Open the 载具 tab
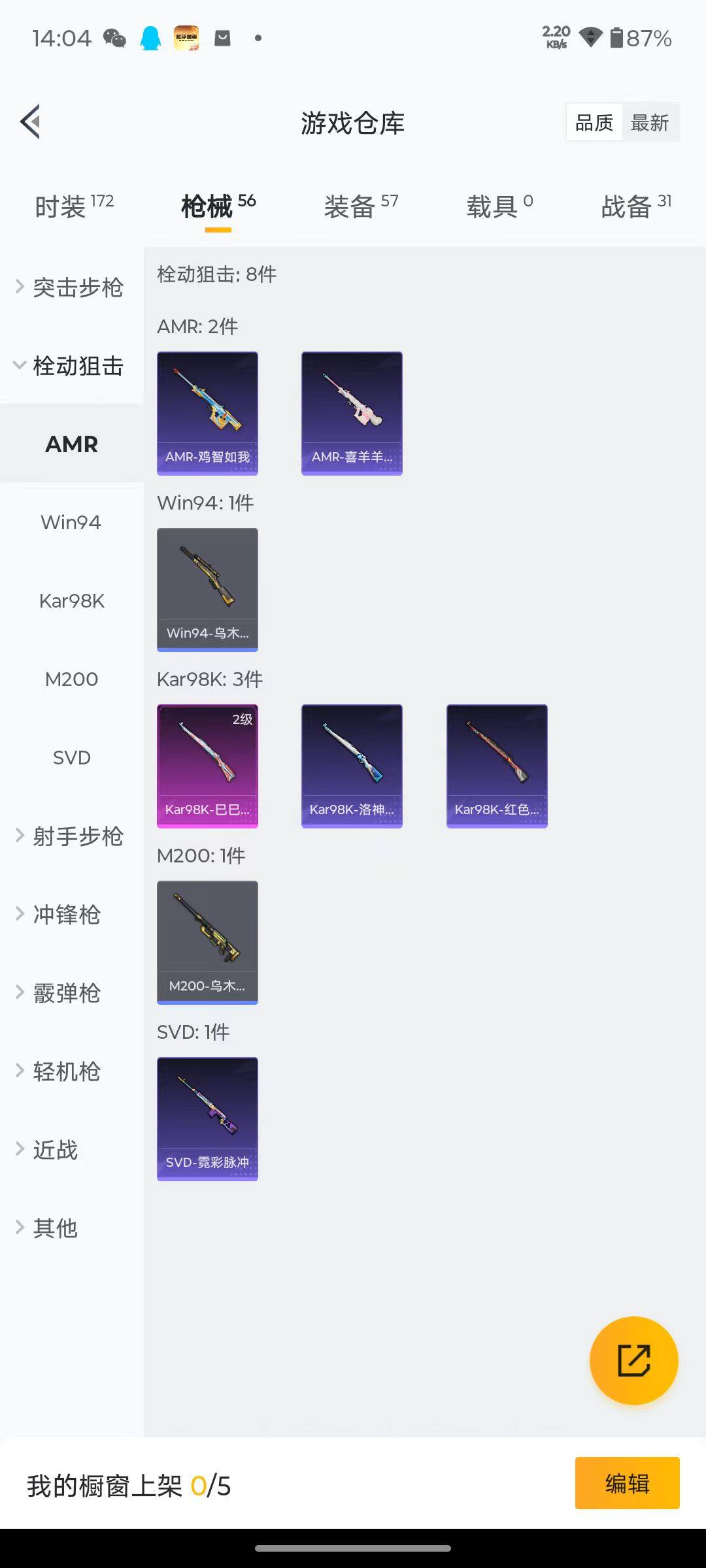The image size is (706, 1568). [x=499, y=206]
